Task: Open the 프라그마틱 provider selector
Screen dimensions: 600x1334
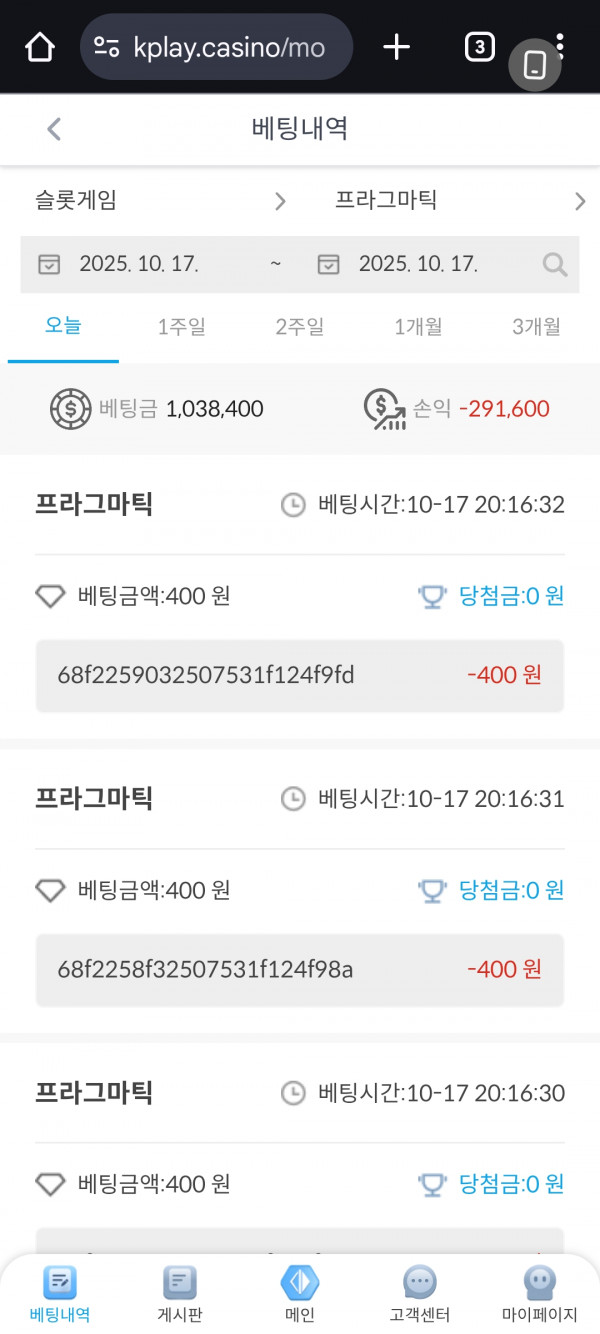Action: tap(460, 201)
